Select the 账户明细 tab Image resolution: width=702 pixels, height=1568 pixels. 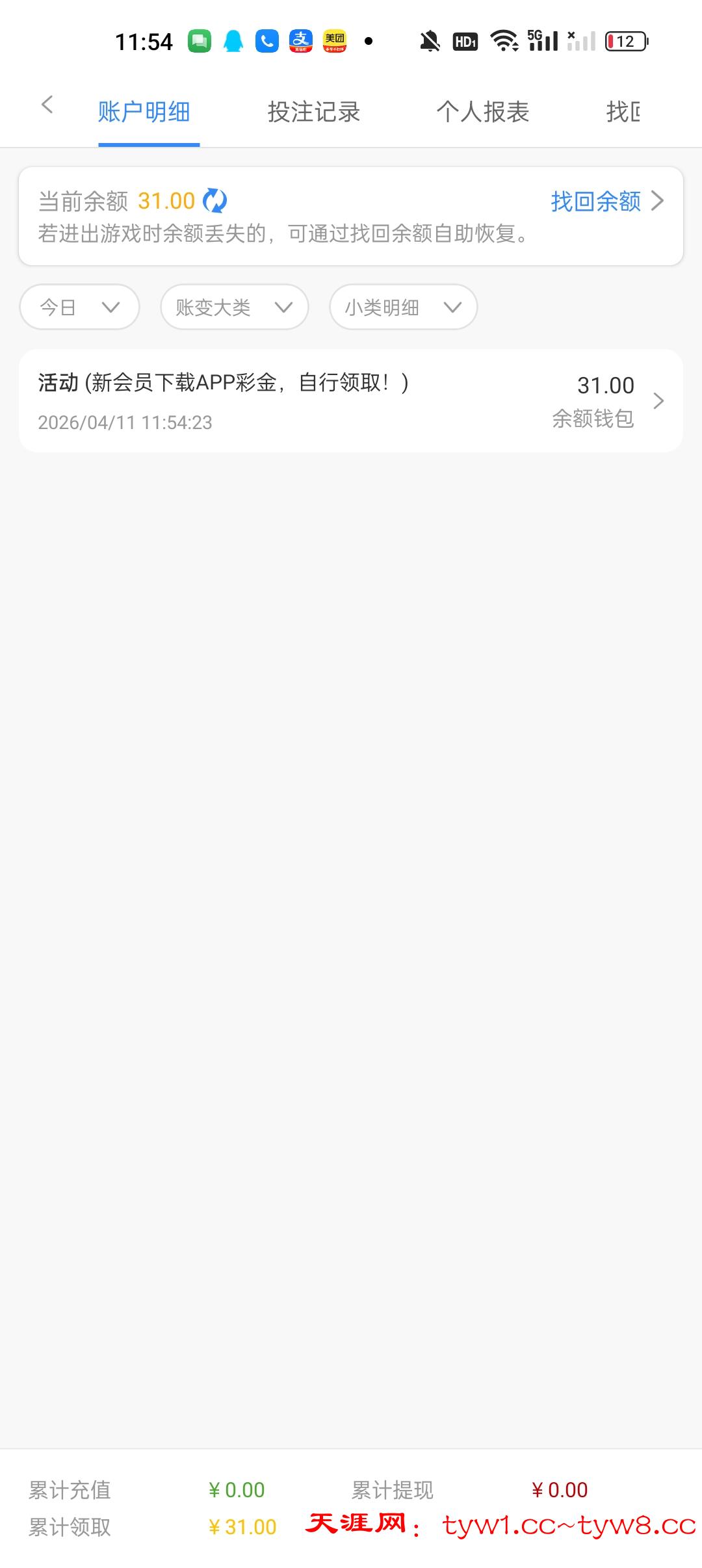tap(144, 112)
